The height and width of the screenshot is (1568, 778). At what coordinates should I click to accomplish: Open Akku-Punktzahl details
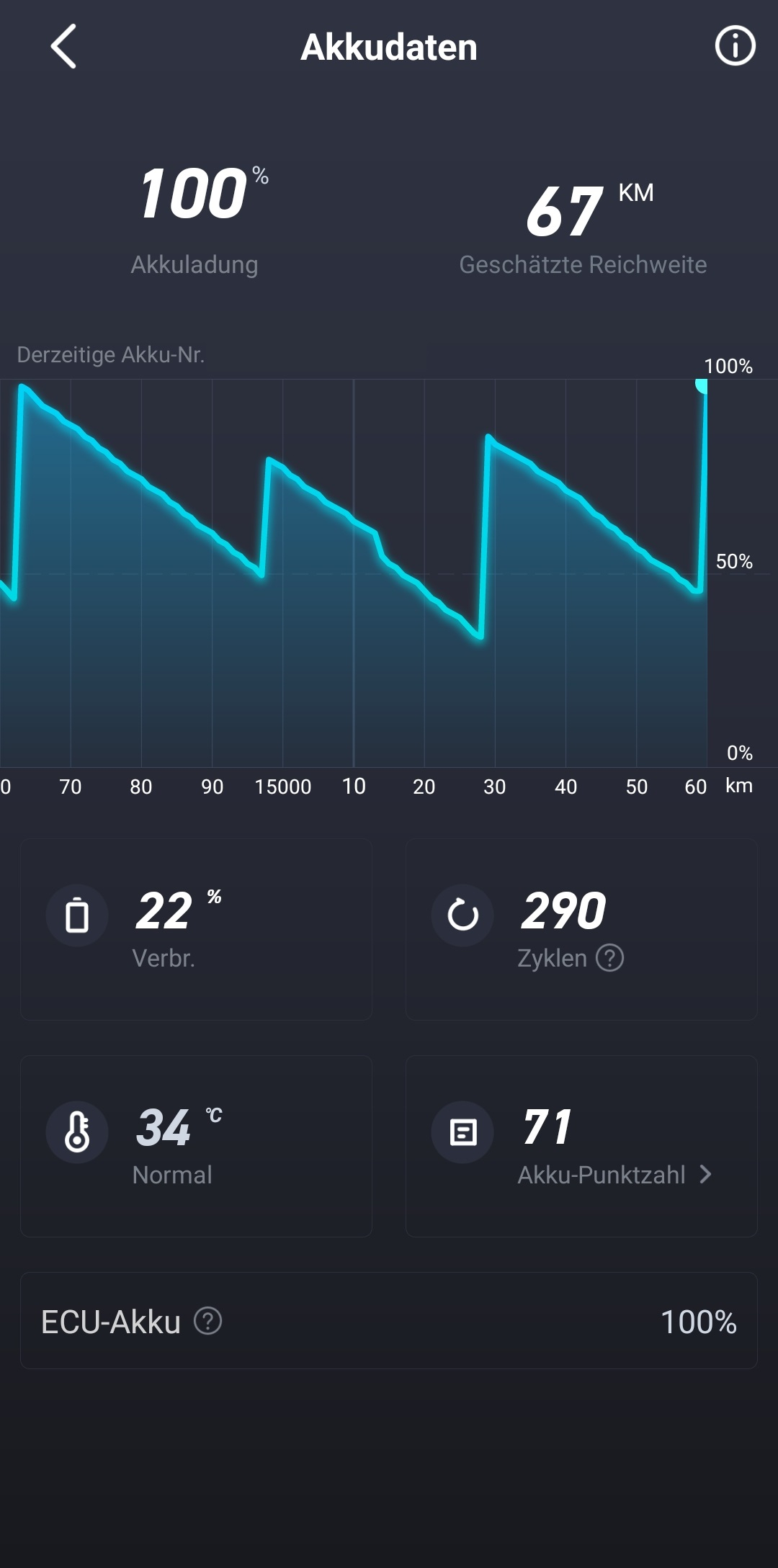pos(614,1175)
